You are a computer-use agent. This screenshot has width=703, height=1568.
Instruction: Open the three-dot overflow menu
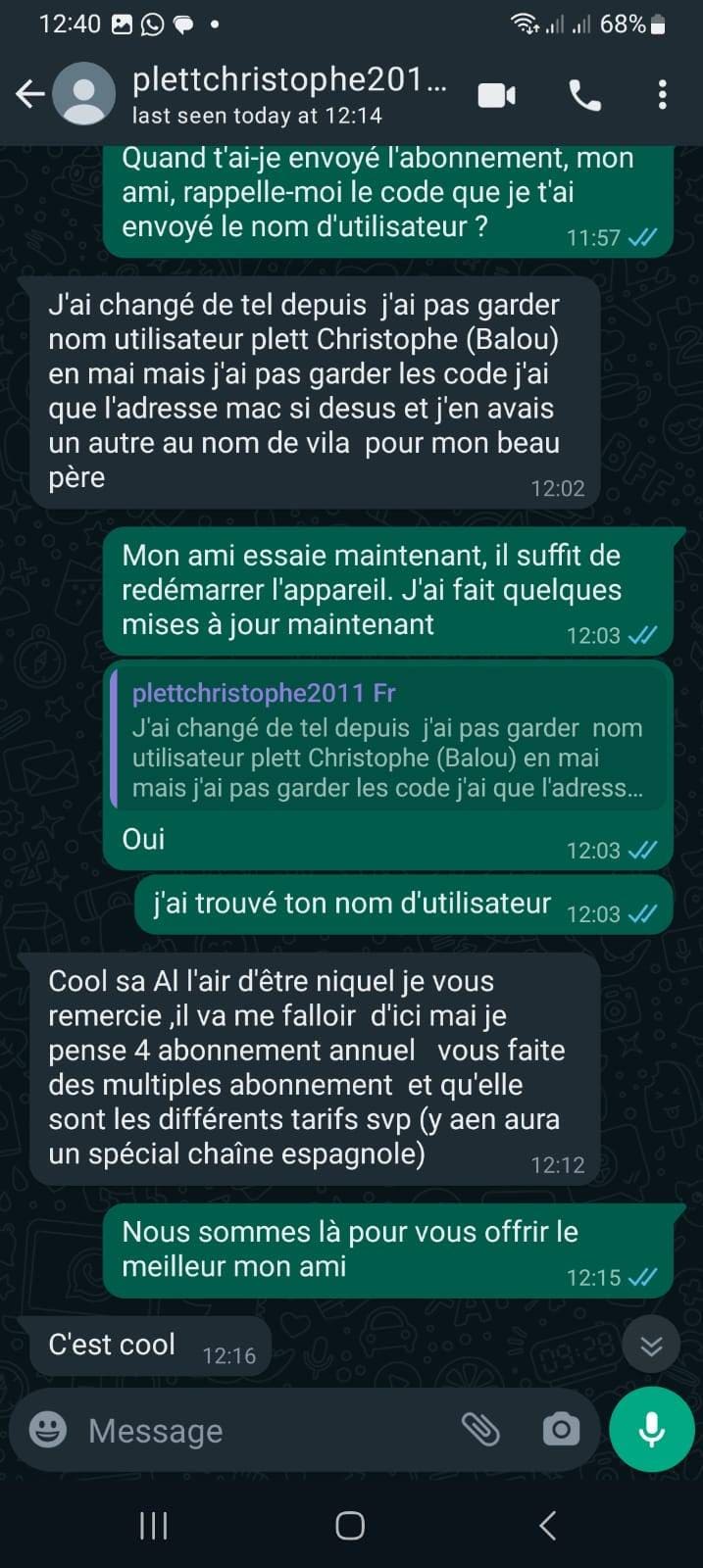tap(663, 95)
